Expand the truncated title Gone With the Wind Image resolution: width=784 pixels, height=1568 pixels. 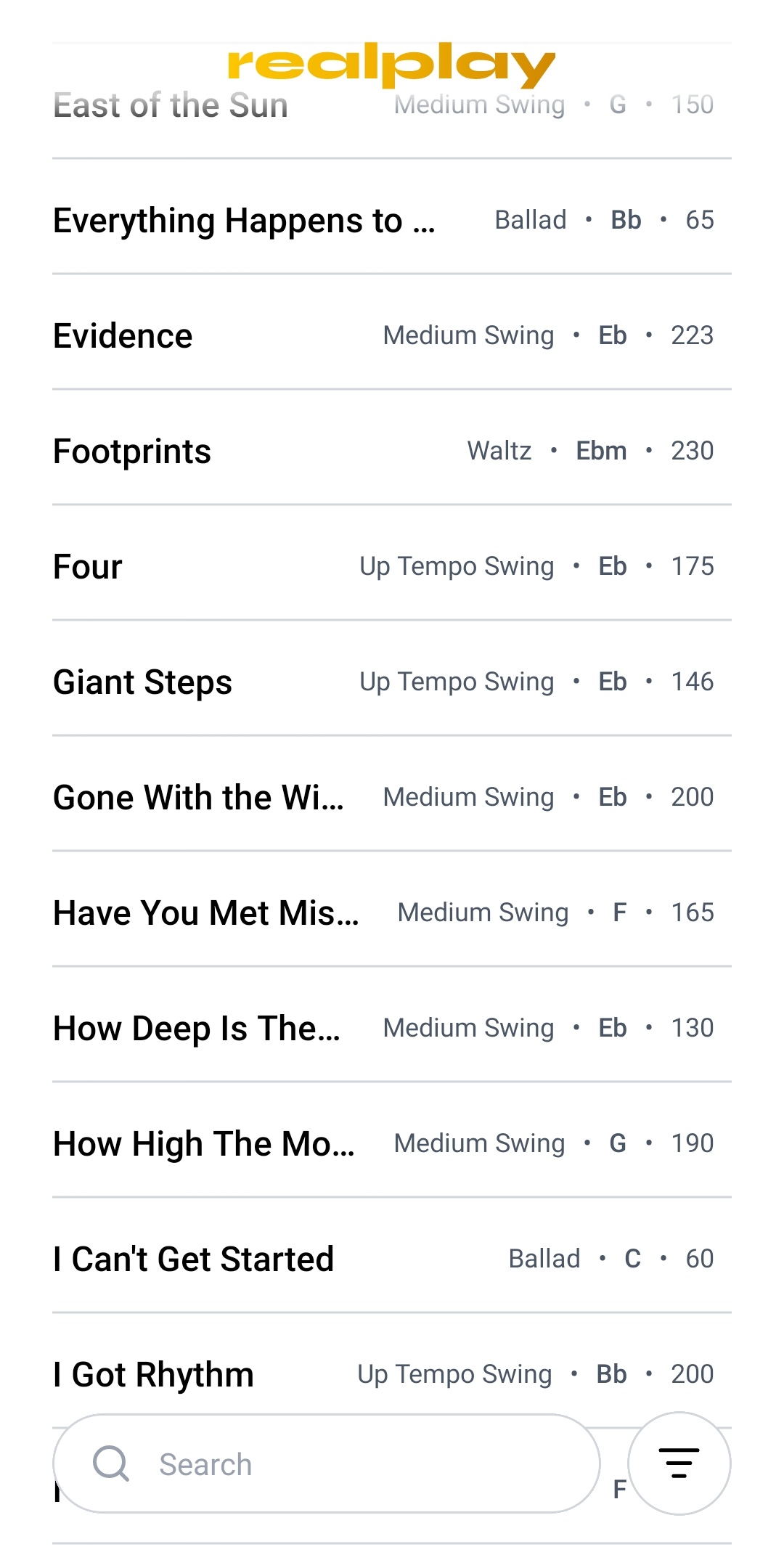point(197,796)
